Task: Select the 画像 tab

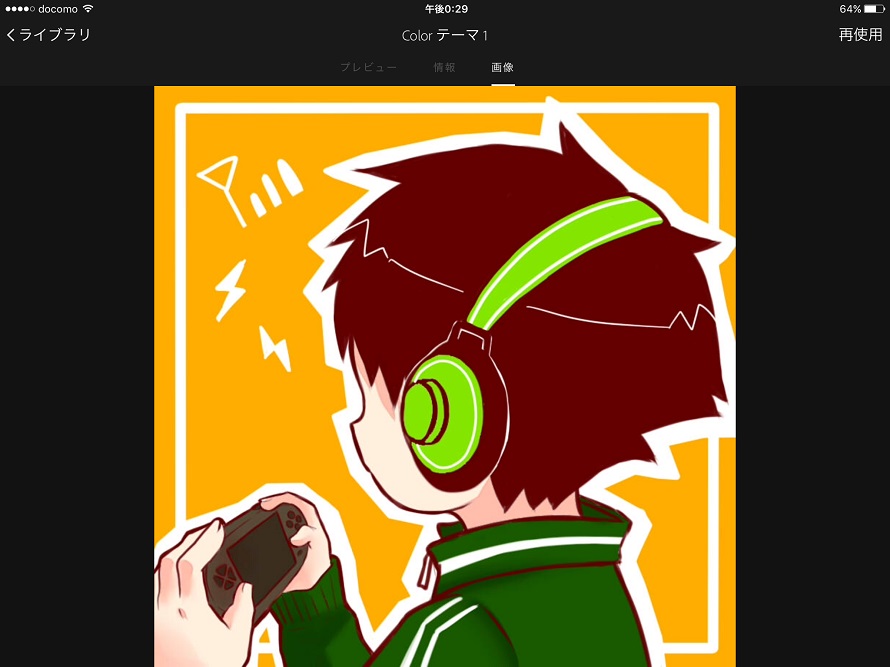Action: [x=502, y=68]
